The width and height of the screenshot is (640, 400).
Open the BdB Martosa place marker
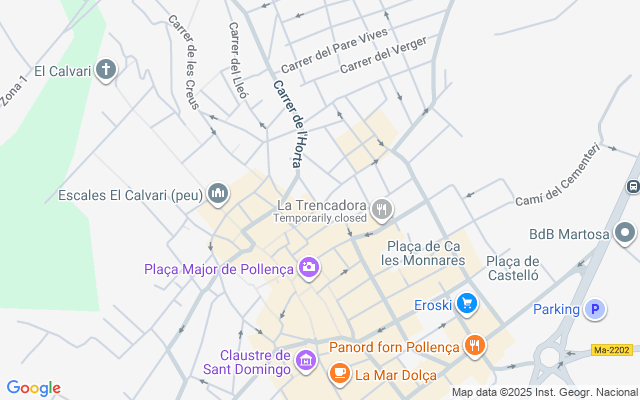[x=626, y=234]
